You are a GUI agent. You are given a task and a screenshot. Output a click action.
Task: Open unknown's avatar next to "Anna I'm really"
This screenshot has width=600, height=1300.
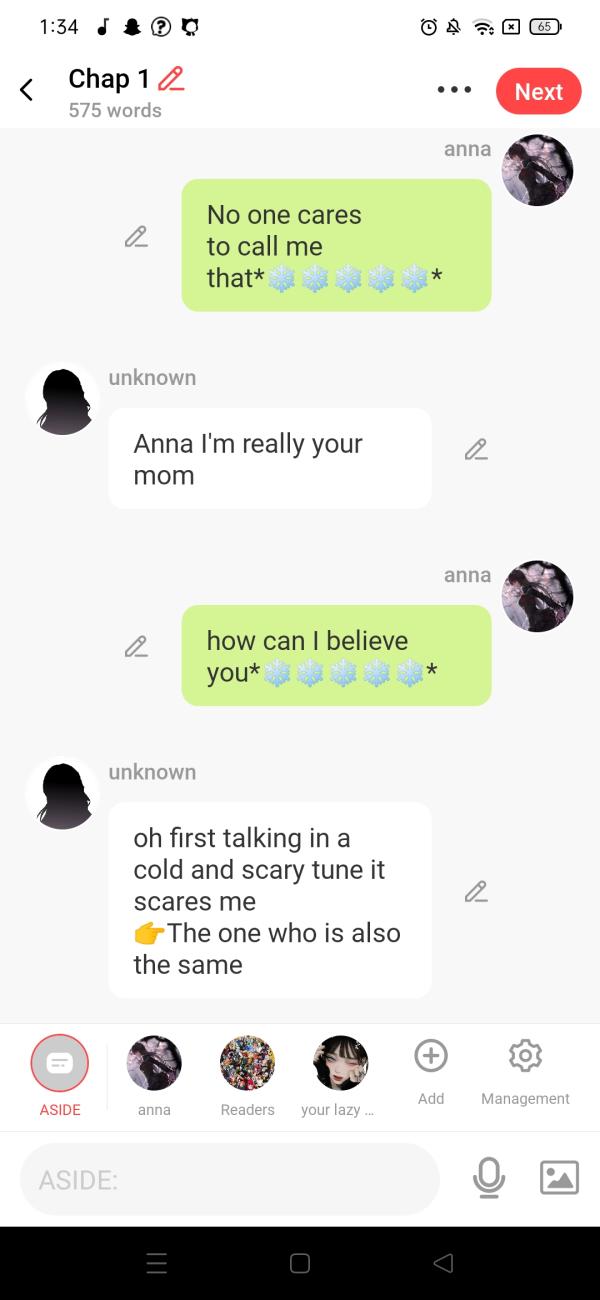63,399
